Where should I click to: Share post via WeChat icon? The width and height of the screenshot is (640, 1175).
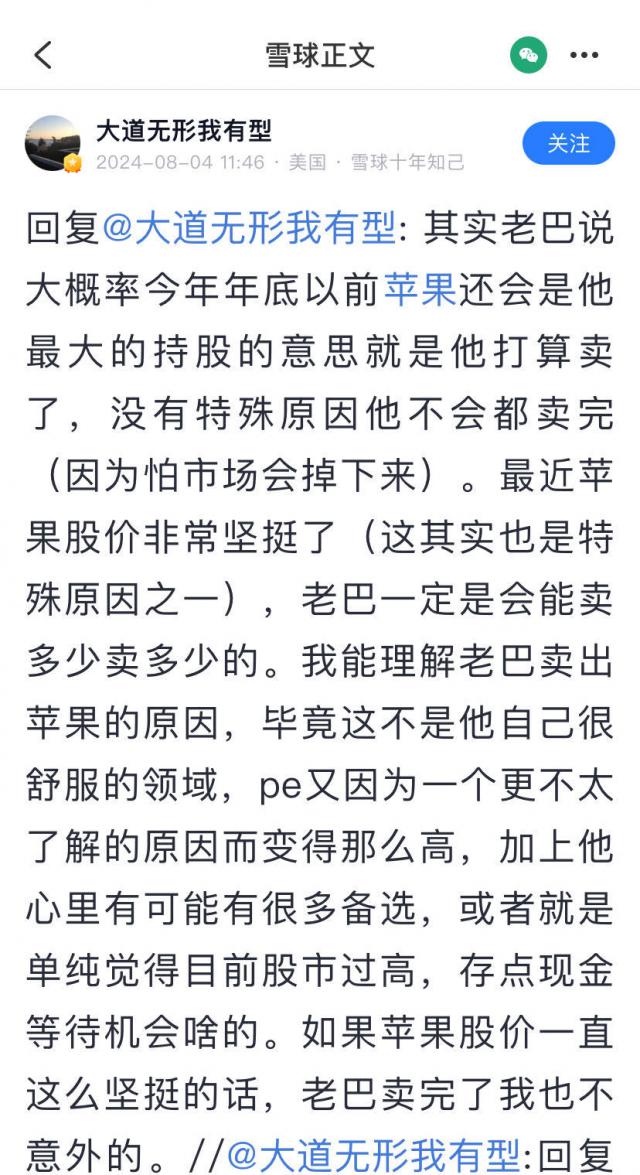[x=529, y=55]
